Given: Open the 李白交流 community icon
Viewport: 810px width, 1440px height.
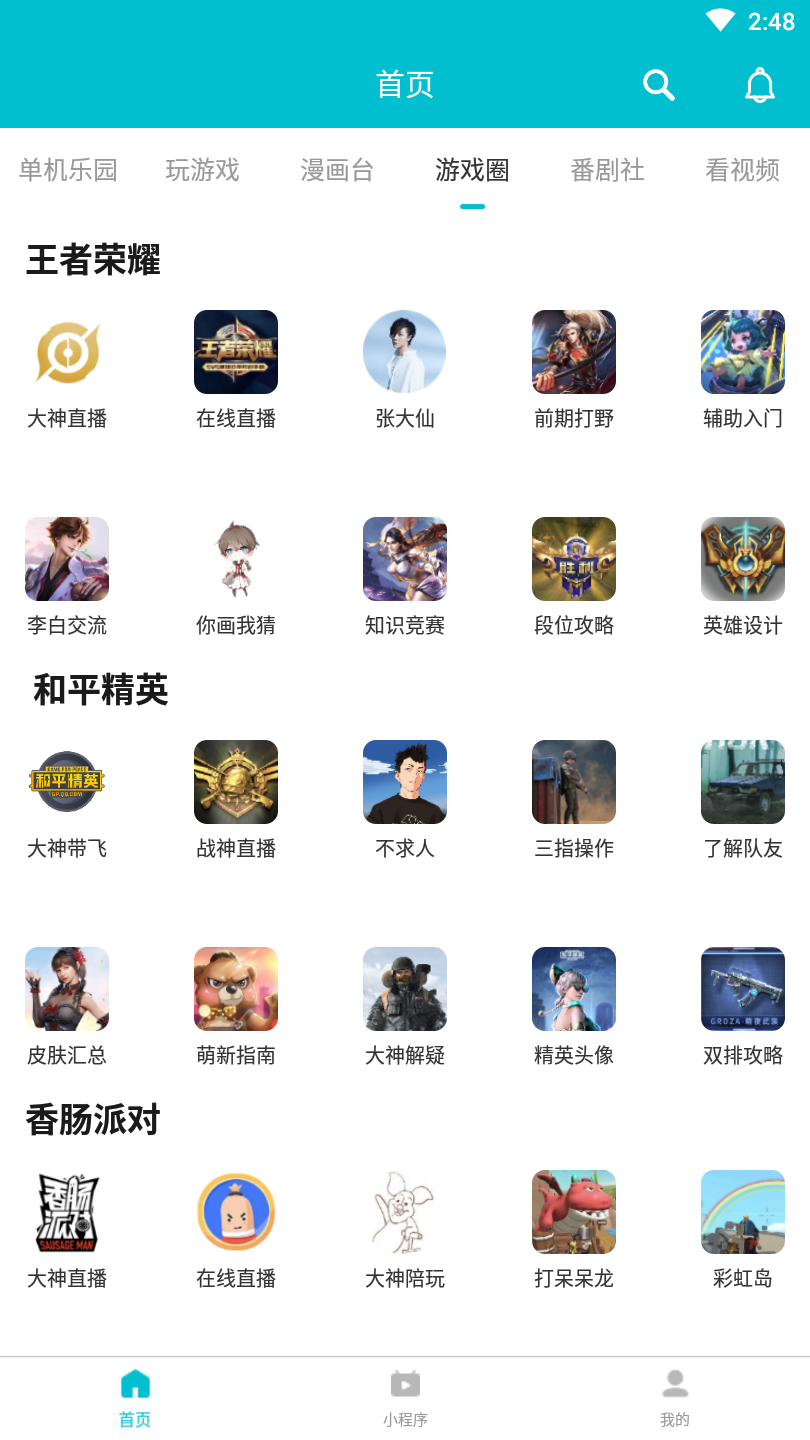Looking at the screenshot, I should 67,559.
